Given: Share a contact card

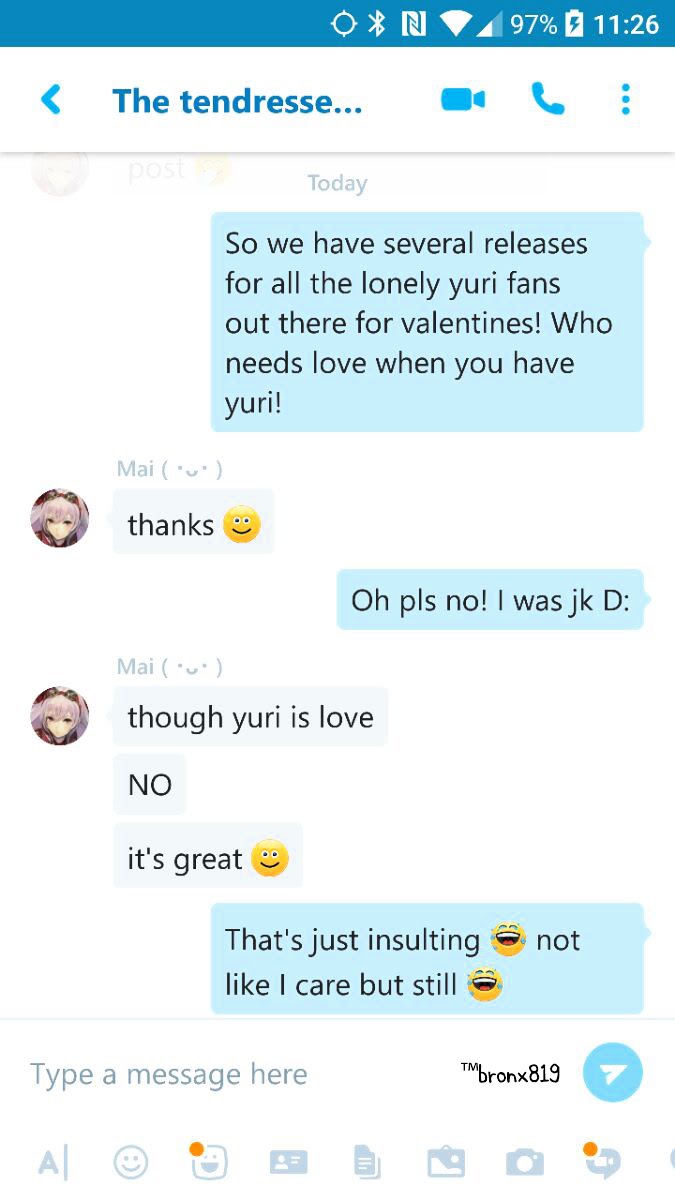Looking at the screenshot, I should (x=288, y=1162).
